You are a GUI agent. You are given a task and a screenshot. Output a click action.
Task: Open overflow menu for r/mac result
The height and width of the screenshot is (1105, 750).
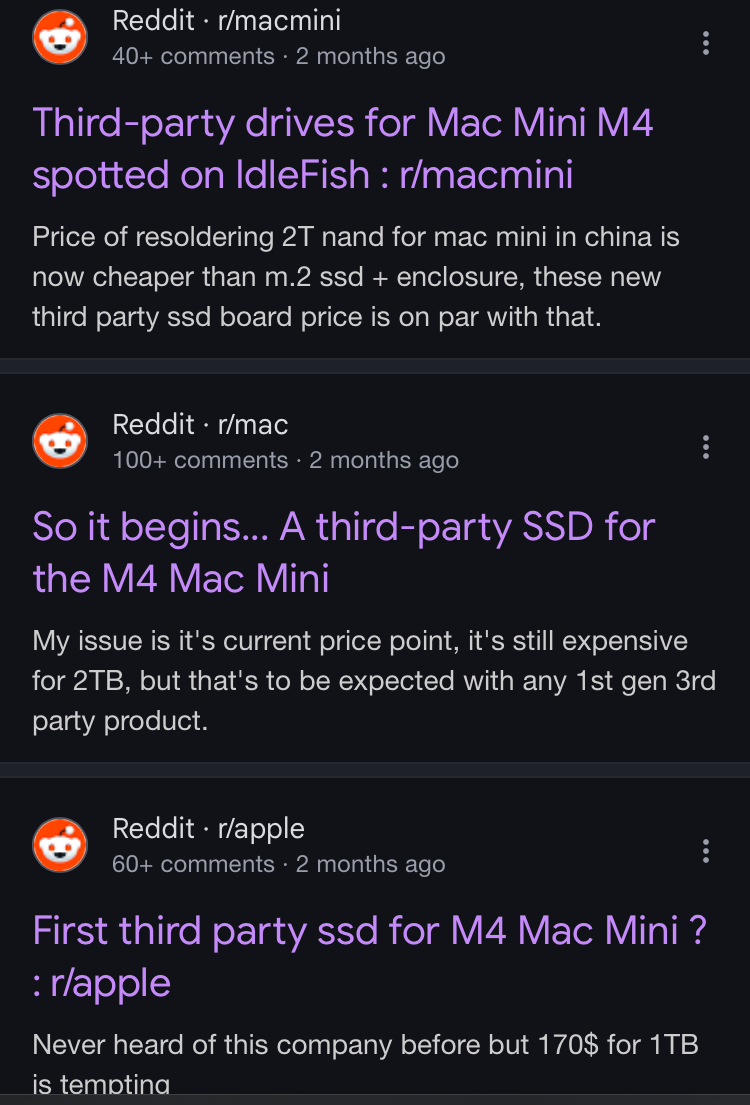point(706,446)
